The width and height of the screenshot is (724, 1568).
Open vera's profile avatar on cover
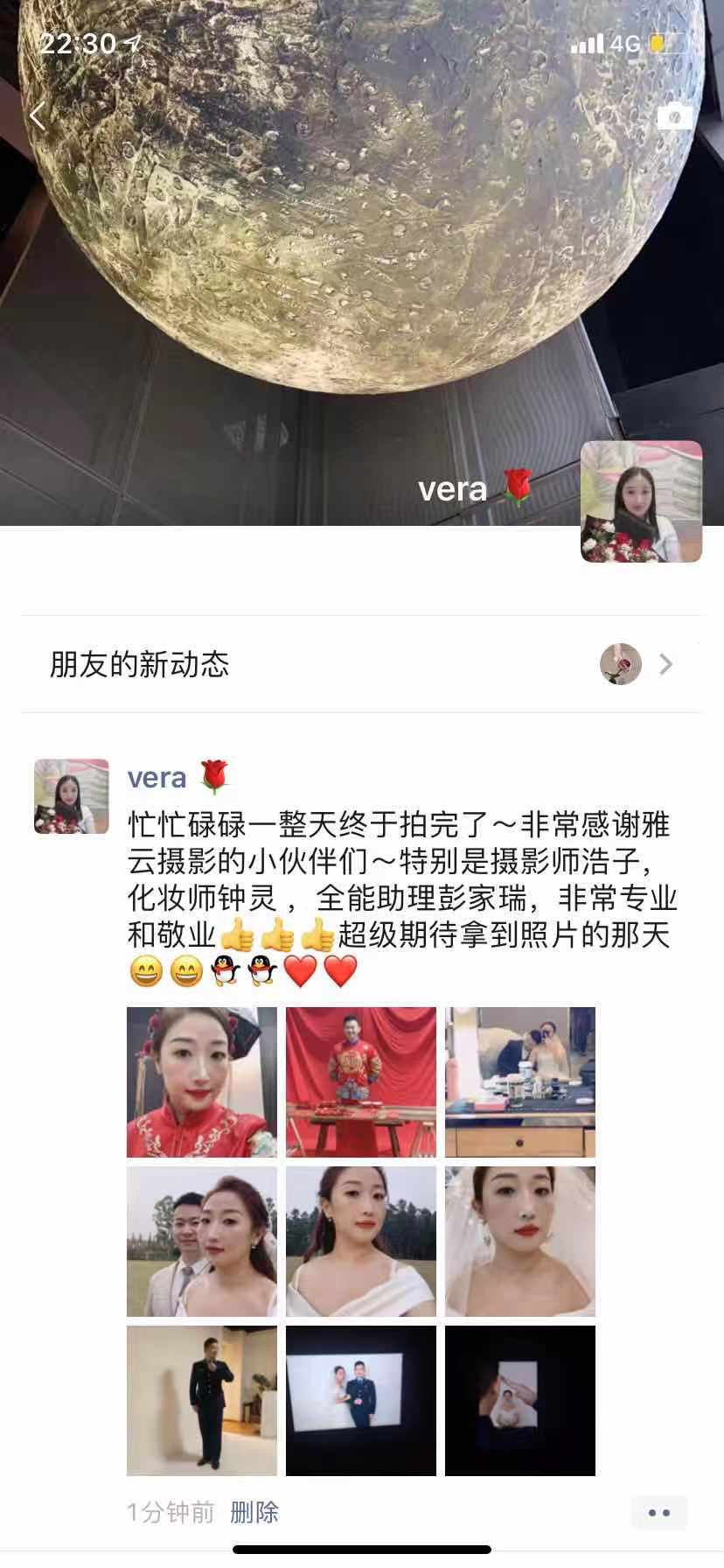(x=641, y=501)
